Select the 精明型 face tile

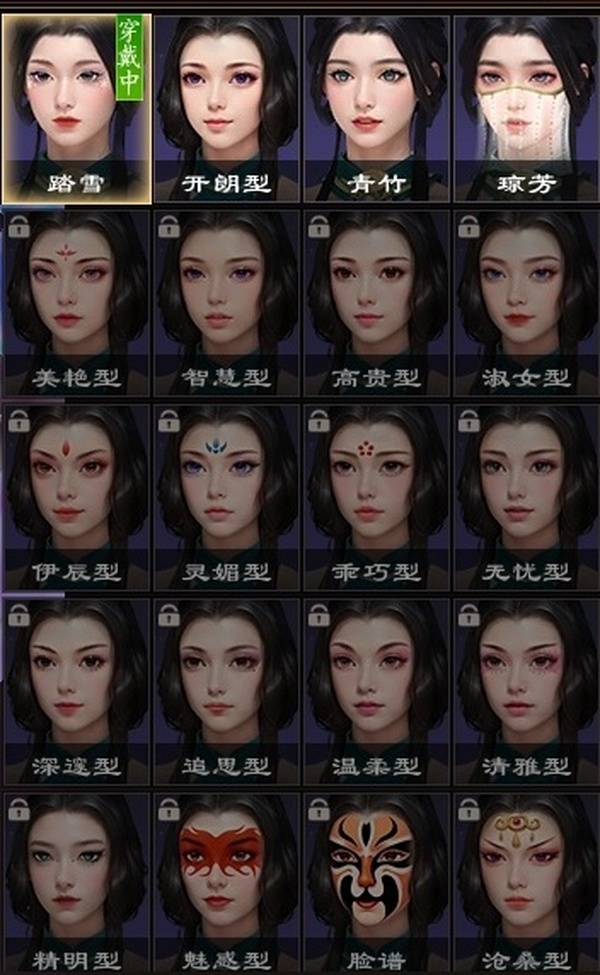point(76,884)
